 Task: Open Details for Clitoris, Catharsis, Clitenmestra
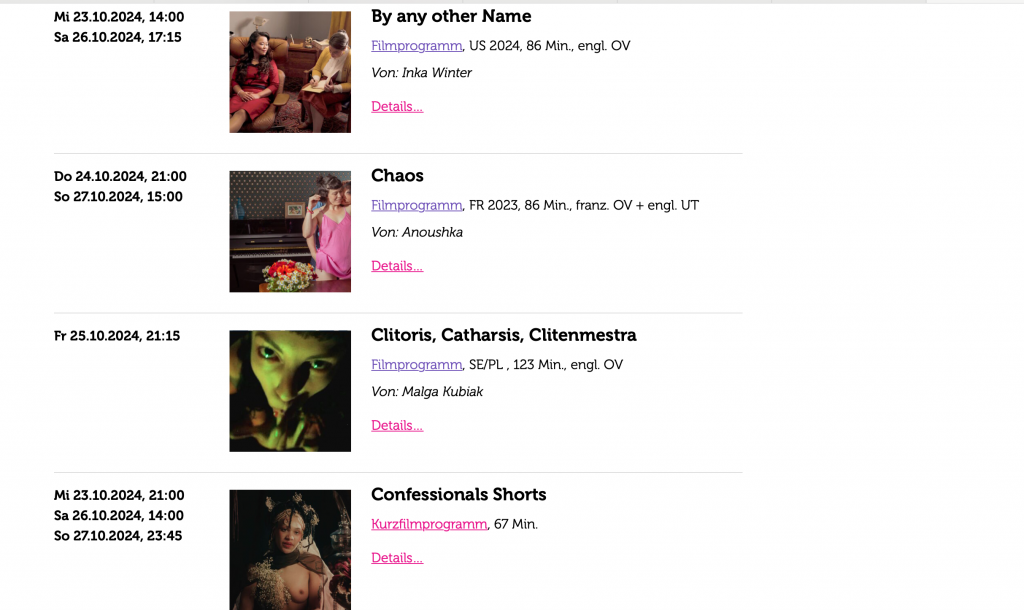pos(397,425)
